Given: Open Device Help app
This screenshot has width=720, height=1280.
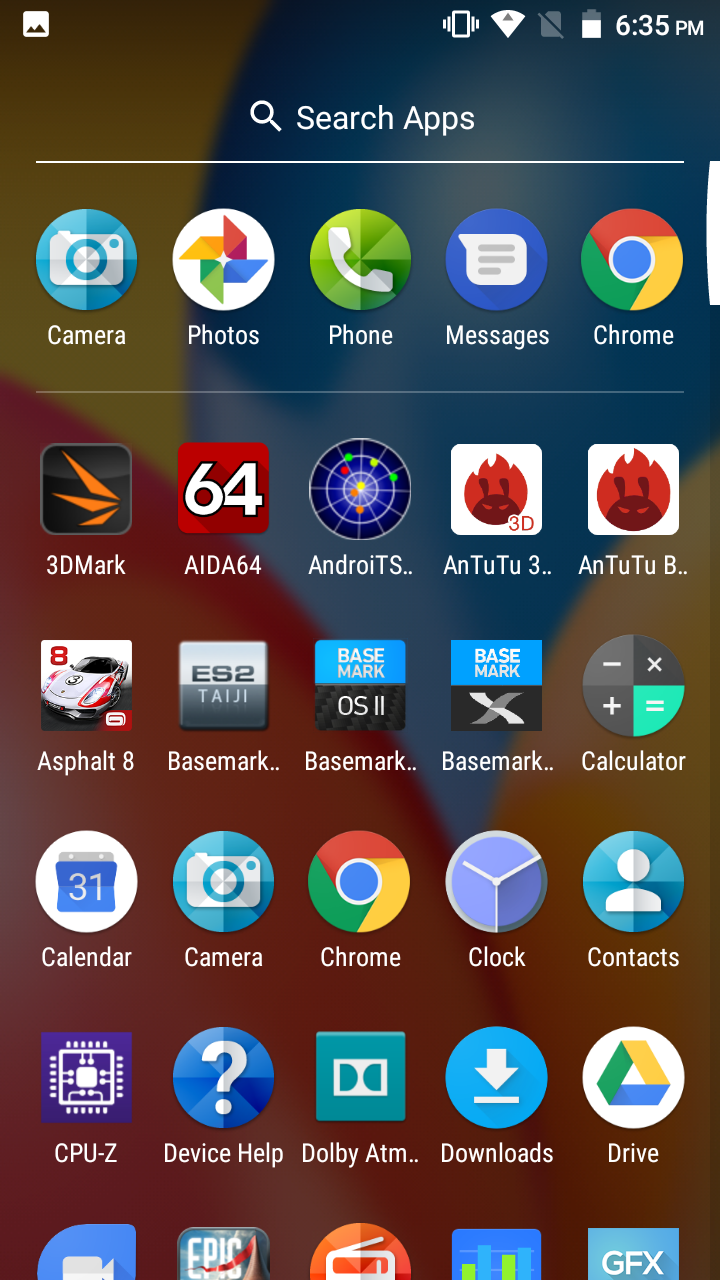Looking at the screenshot, I should click(223, 1077).
